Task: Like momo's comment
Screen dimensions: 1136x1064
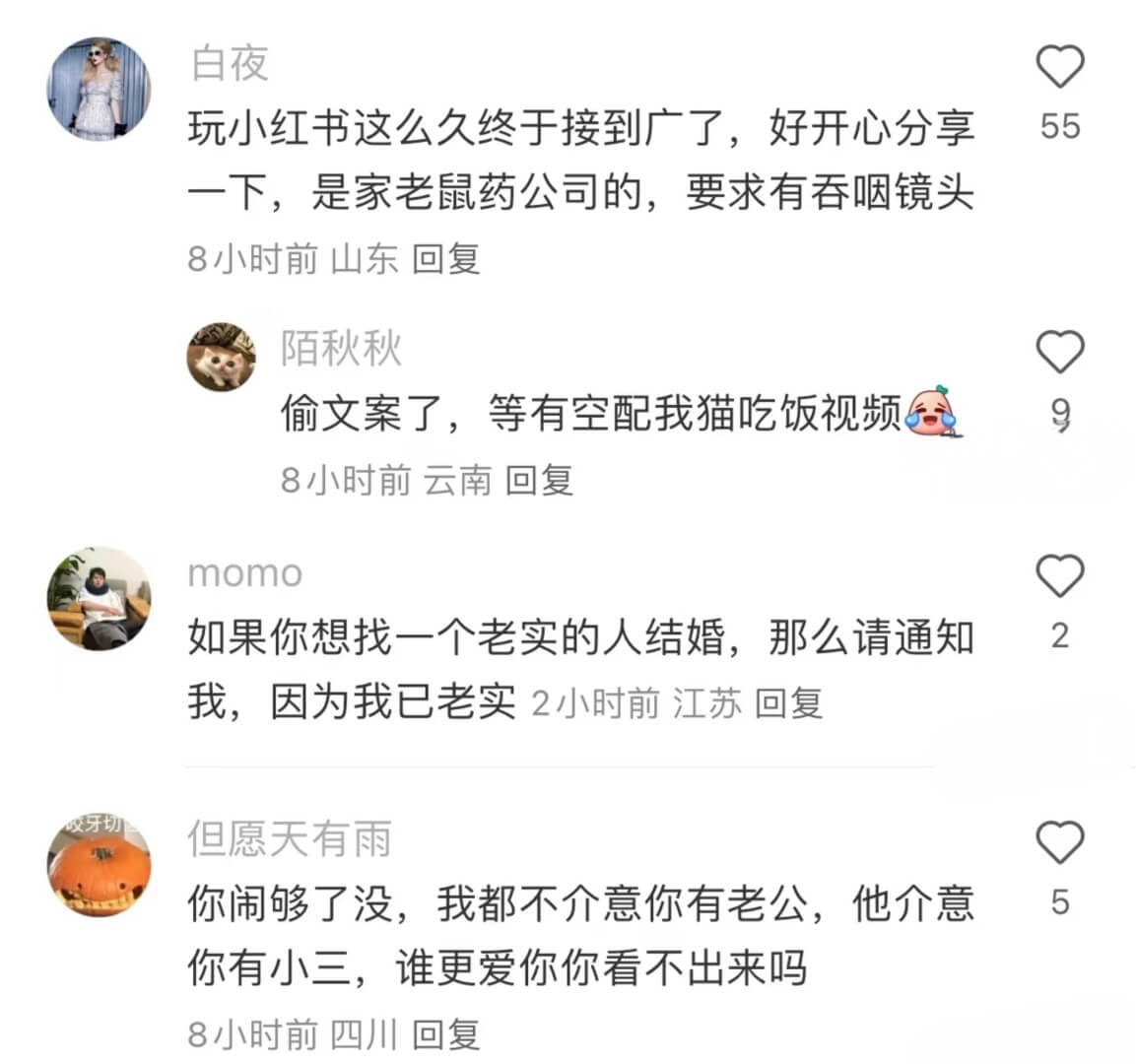Action: (x=1060, y=575)
